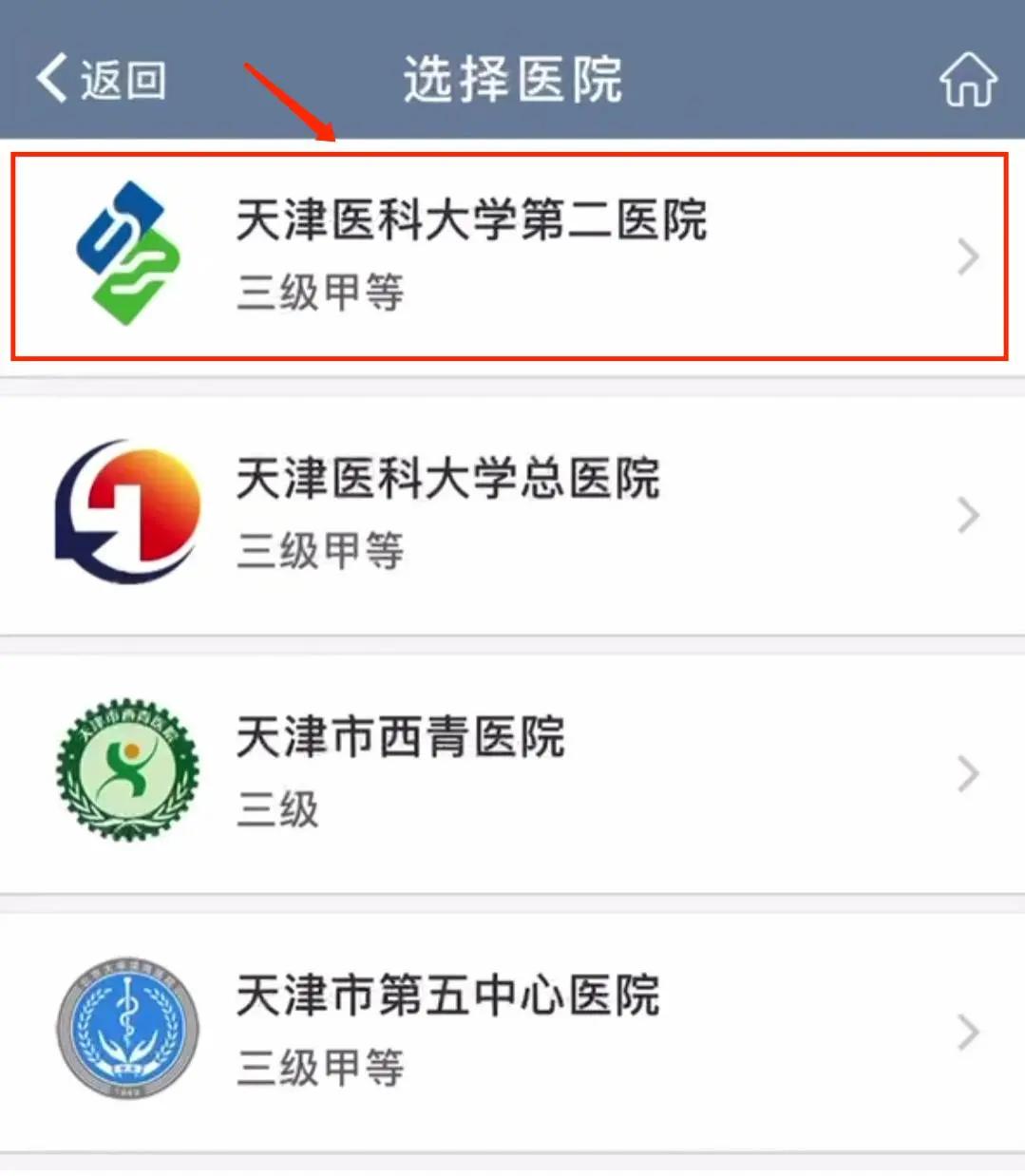Expand details for 天津医科大学总医院
This screenshot has width=1025, height=1176.
pyautogui.click(x=967, y=515)
